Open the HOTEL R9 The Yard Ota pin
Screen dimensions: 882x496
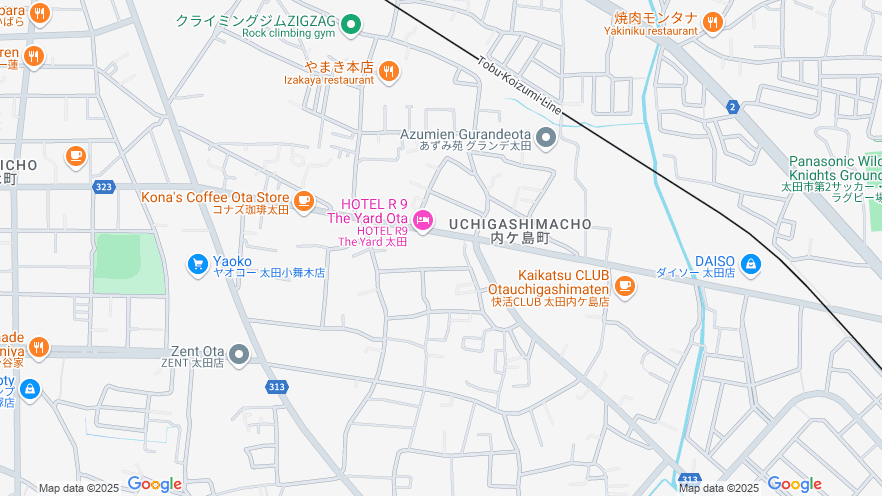pyautogui.click(x=422, y=220)
